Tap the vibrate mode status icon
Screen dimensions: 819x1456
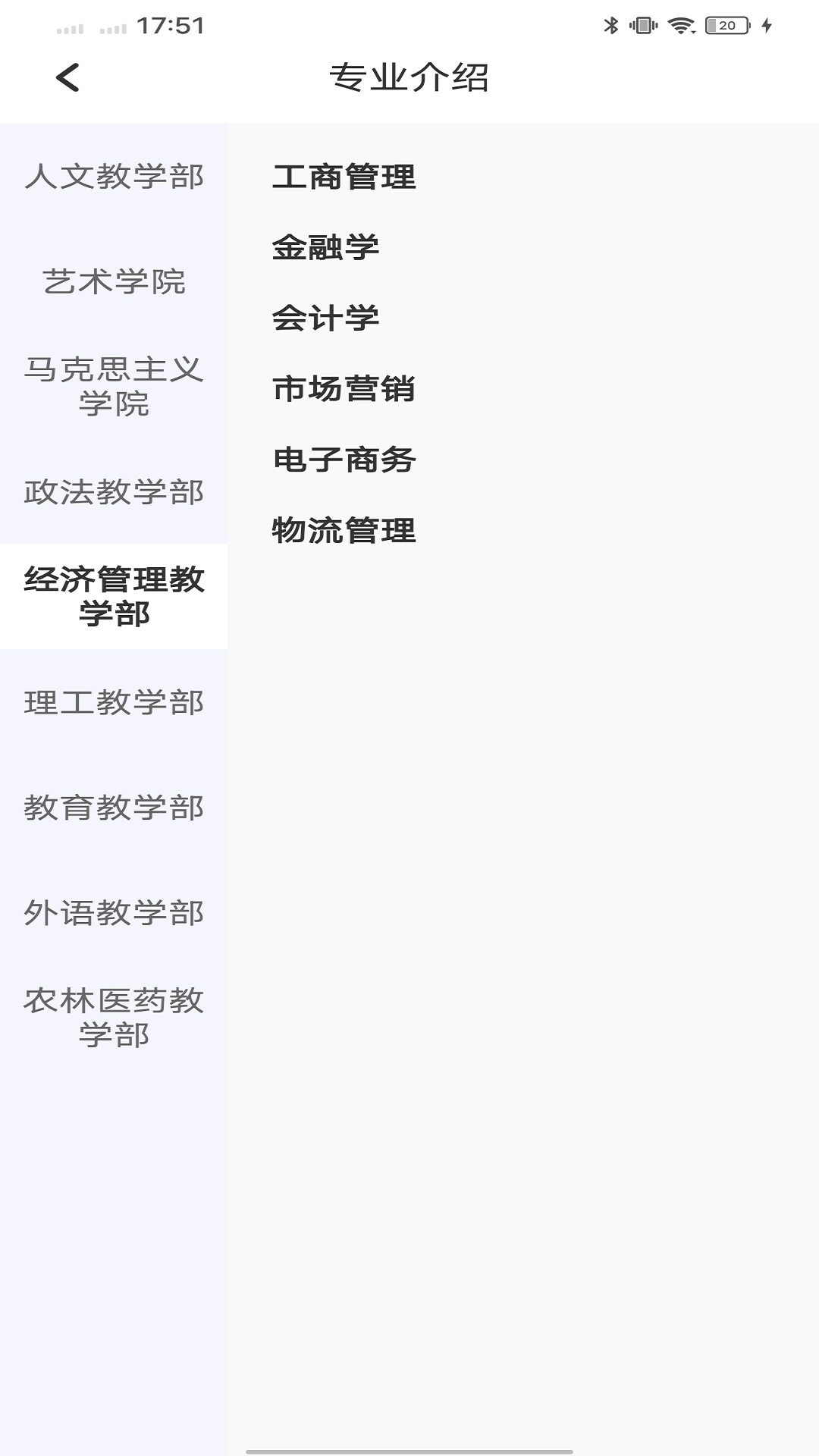tap(643, 24)
